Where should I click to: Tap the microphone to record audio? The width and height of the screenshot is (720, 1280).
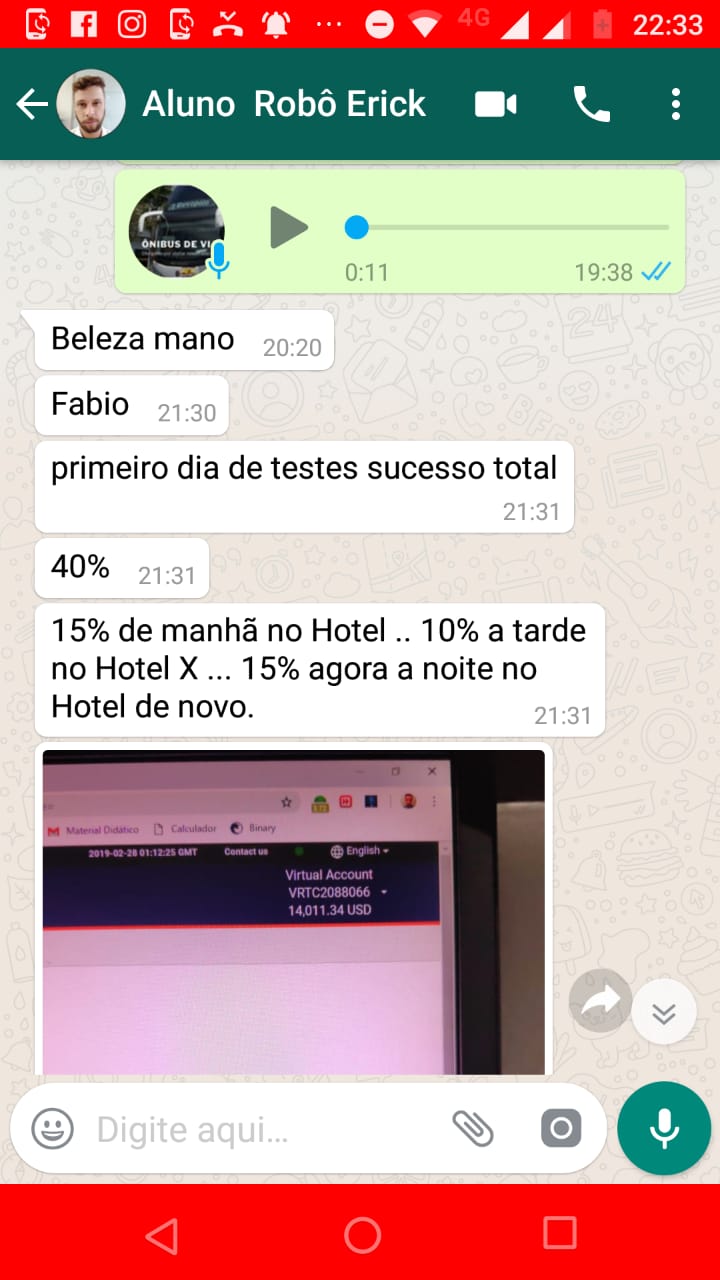tap(664, 1128)
